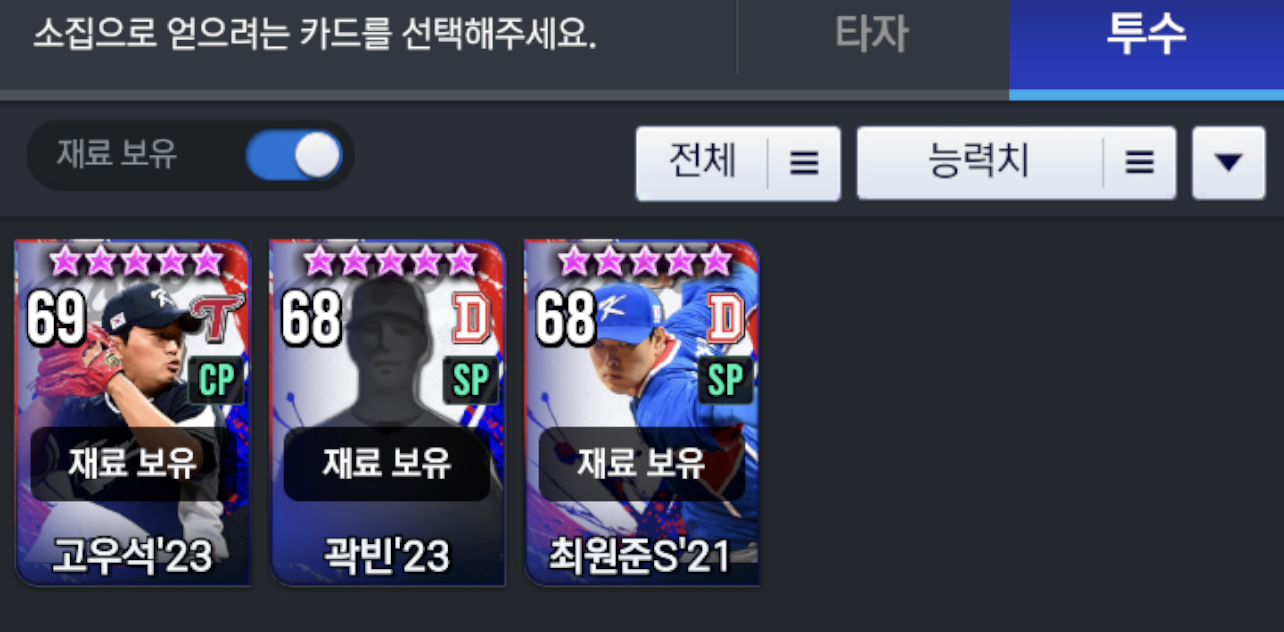This screenshot has height=632, width=1284.
Task: Select the 고우석'23 player card
Action: click(x=133, y=412)
